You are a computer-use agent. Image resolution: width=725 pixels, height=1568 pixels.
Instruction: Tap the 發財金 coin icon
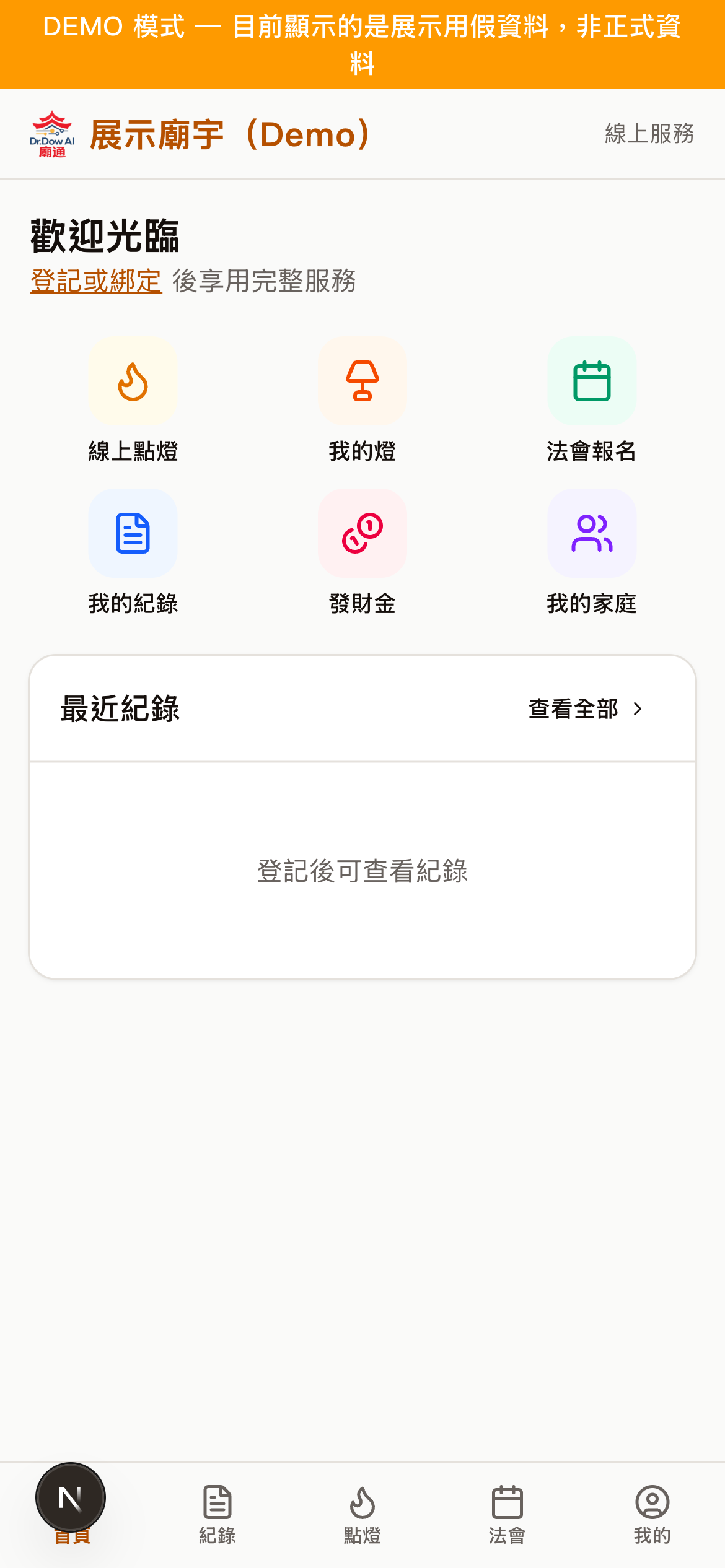click(362, 534)
